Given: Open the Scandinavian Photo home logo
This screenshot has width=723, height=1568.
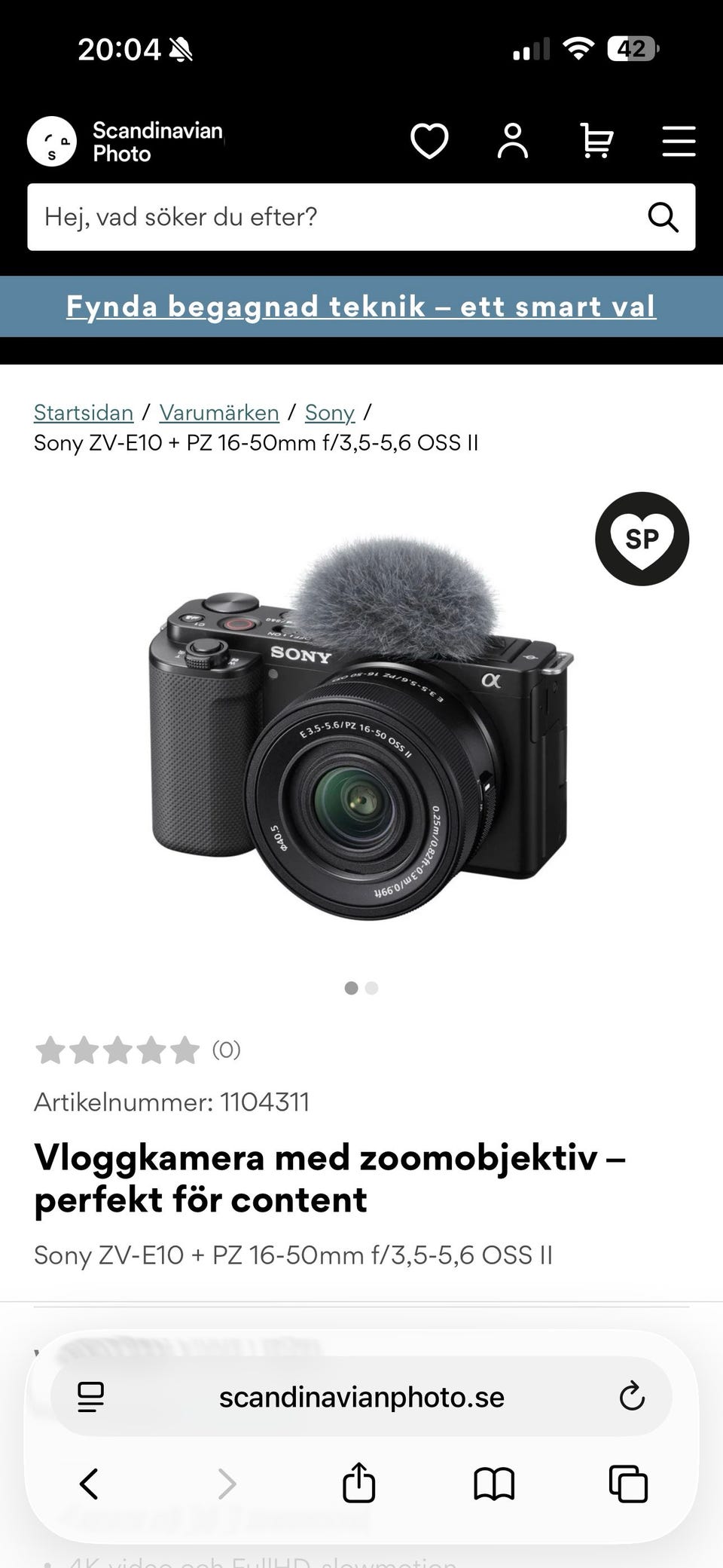Looking at the screenshot, I should [x=127, y=142].
